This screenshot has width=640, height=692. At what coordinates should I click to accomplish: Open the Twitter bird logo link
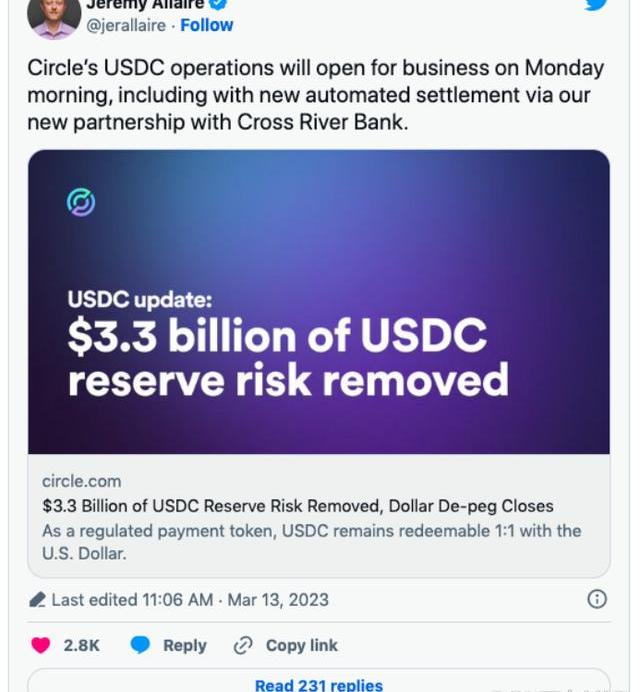pos(596,5)
